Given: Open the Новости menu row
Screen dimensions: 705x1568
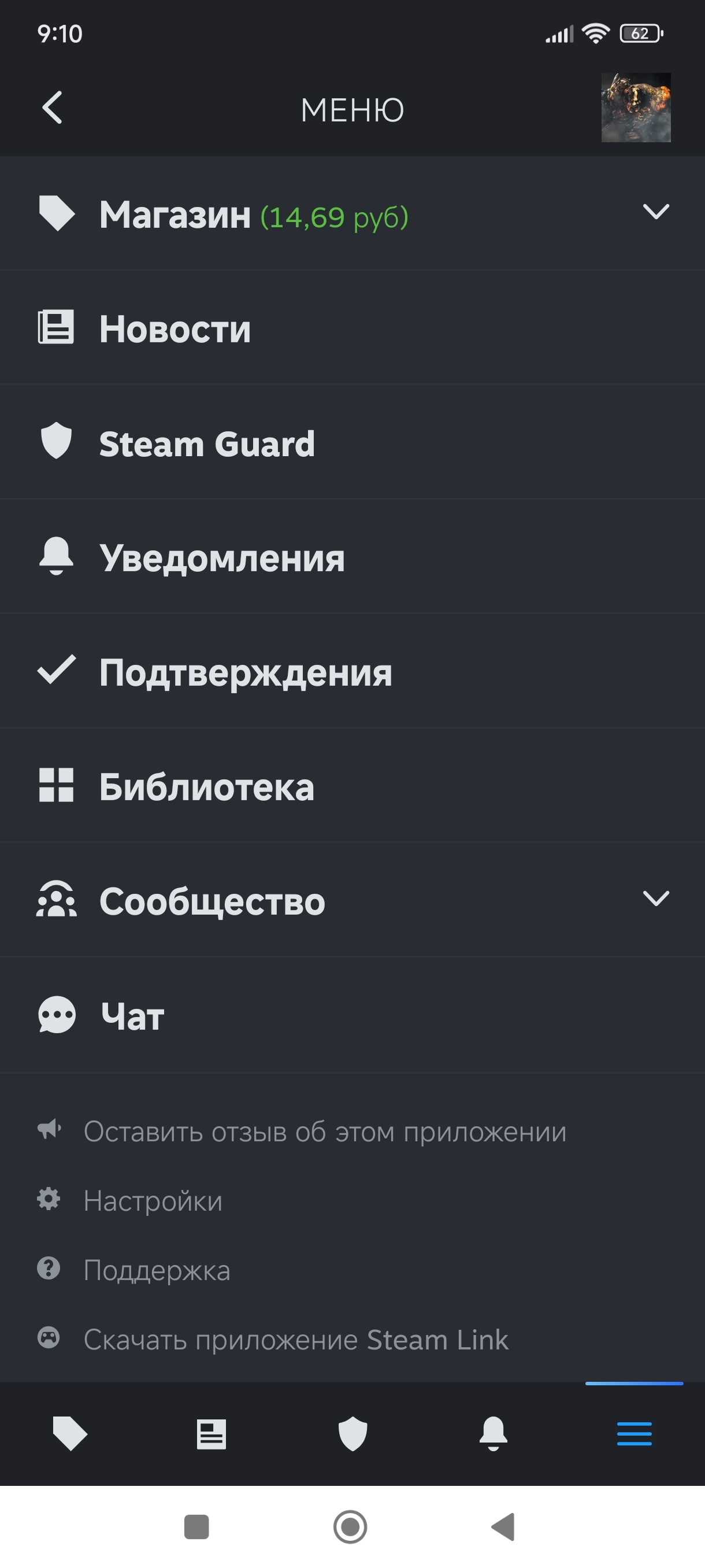Looking at the screenshot, I should pos(175,329).
